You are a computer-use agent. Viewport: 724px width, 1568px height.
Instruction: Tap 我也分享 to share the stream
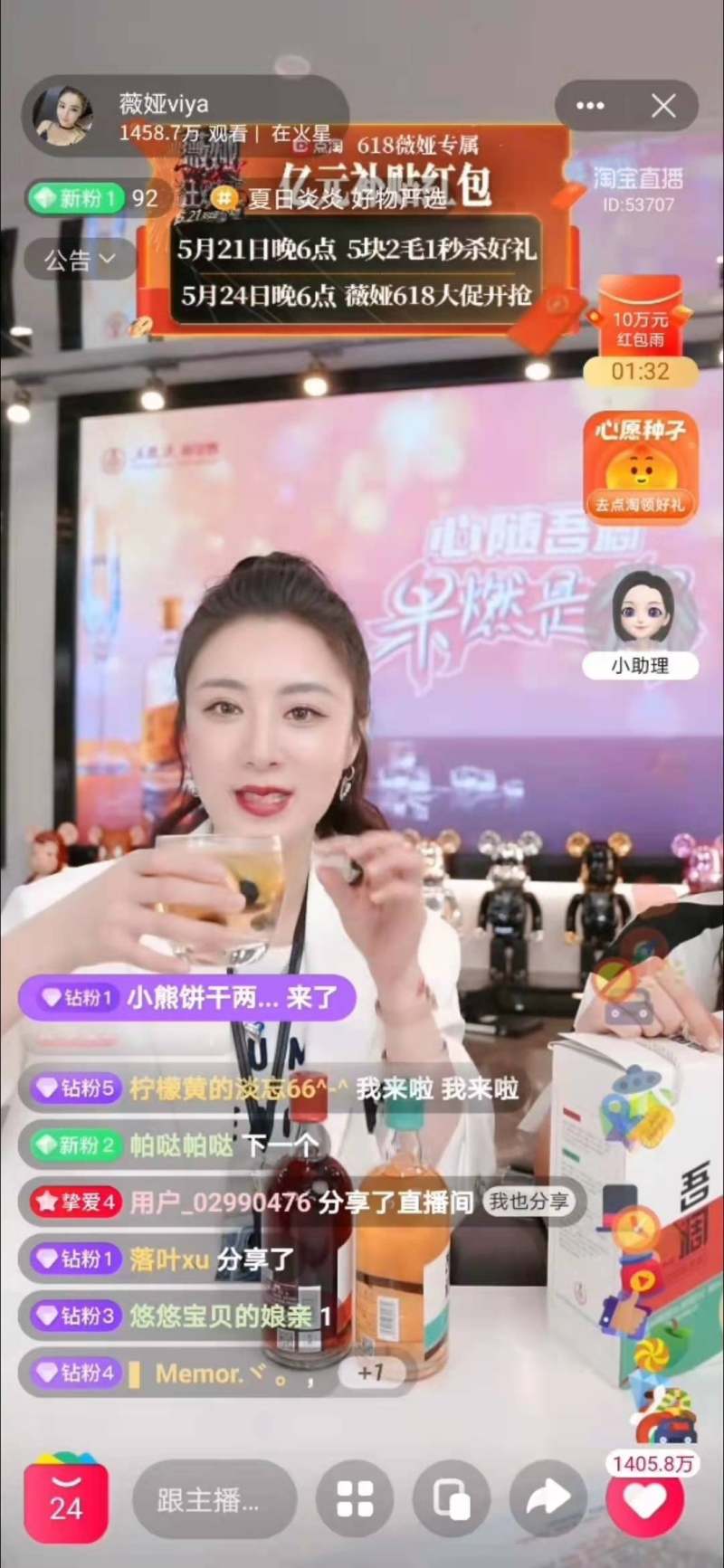pyautogui.click(x=529, y=1202)
